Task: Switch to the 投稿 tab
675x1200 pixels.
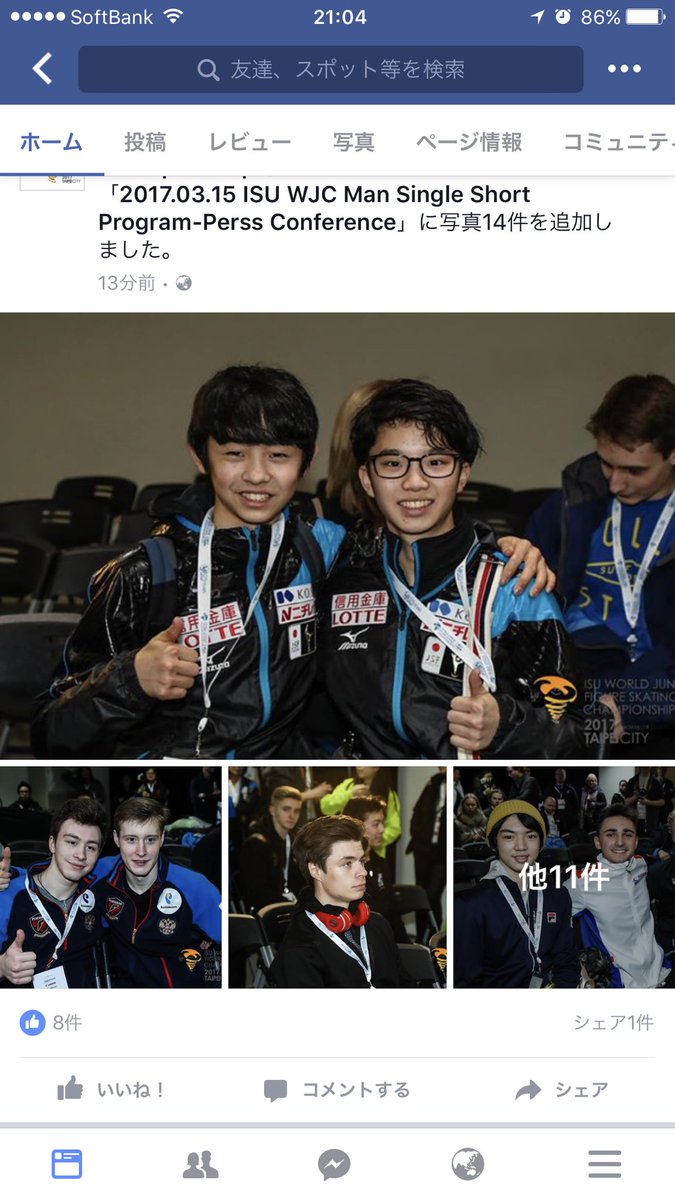Action: pos(145,142)
